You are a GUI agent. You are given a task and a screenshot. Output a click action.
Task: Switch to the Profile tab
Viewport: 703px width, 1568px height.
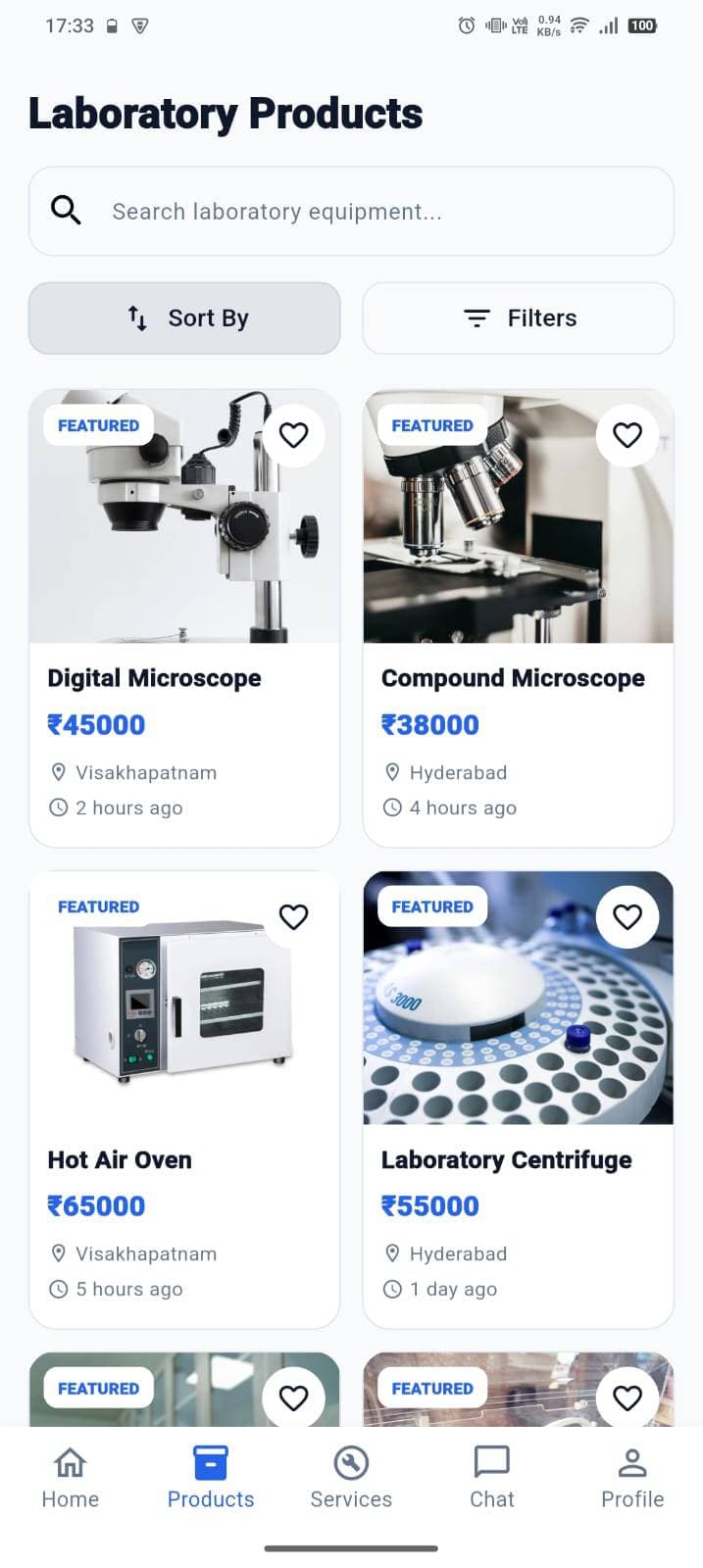pyautogui.click(x=632, y=1478)
